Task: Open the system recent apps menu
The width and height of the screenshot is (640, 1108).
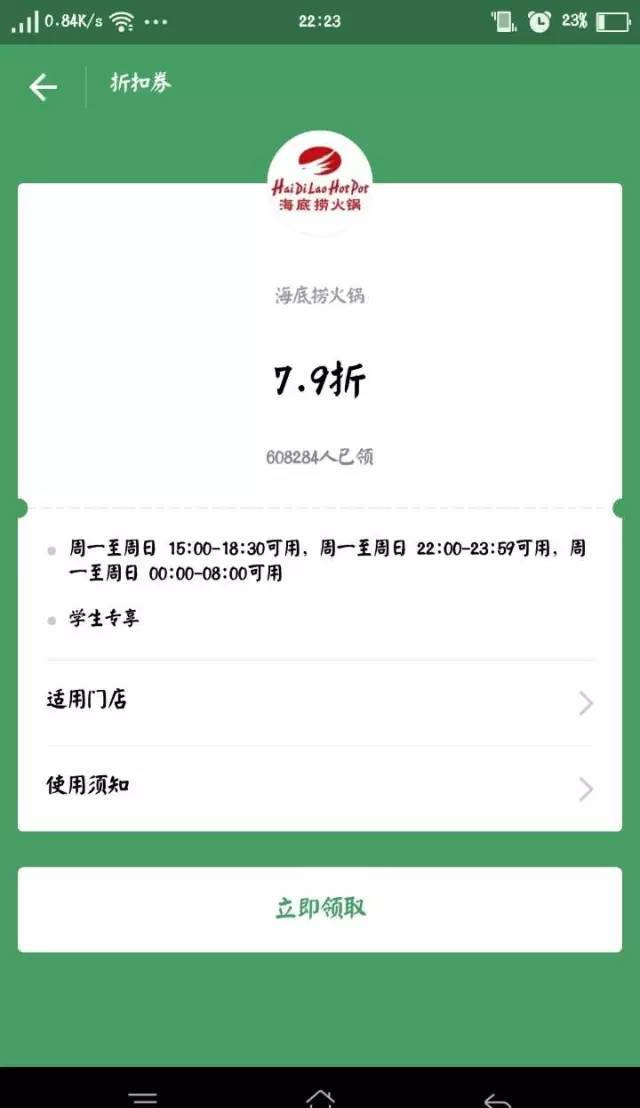Action: pyautogui.click(x=143, y=1099)
